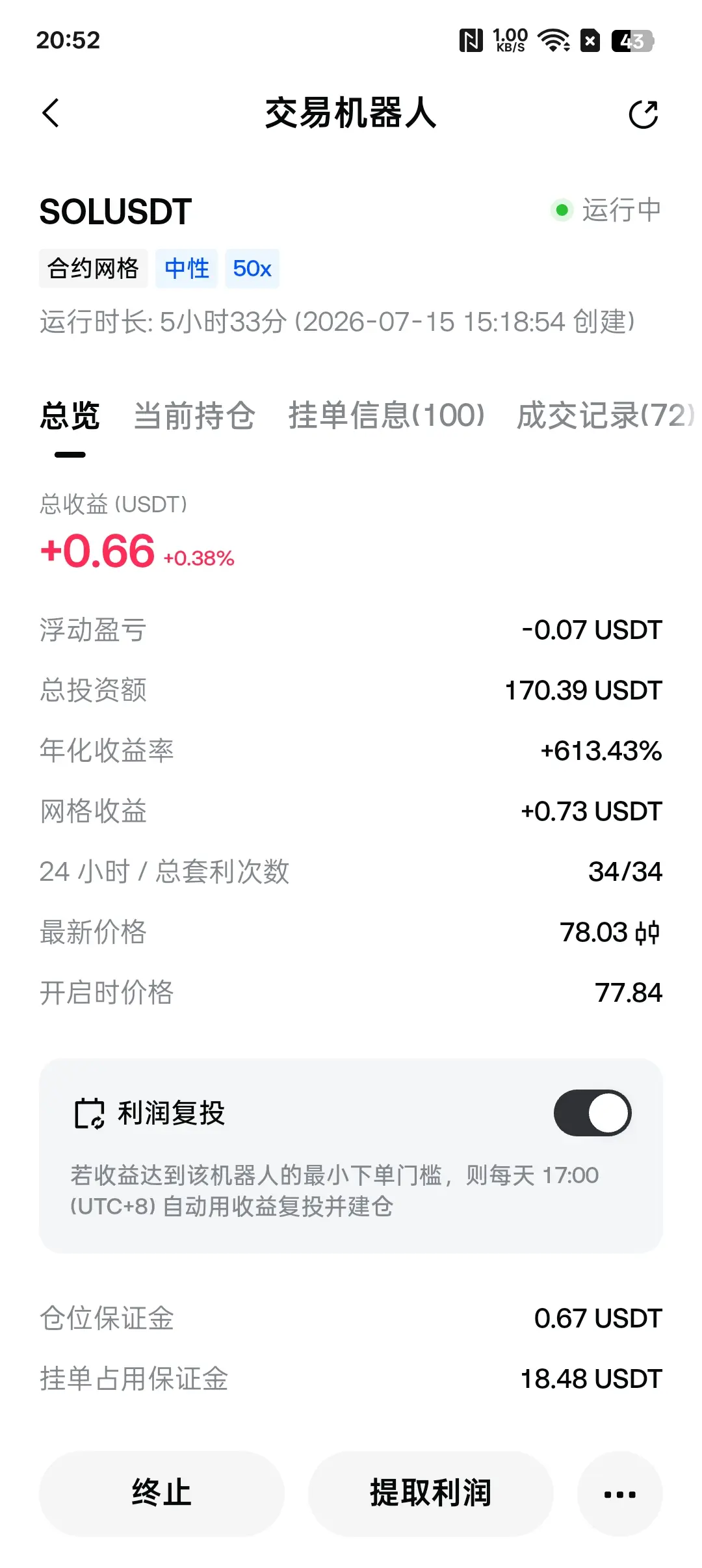Open the 挂单信息(100) tab
702x1568 pixels.
(x=387, y=416)
